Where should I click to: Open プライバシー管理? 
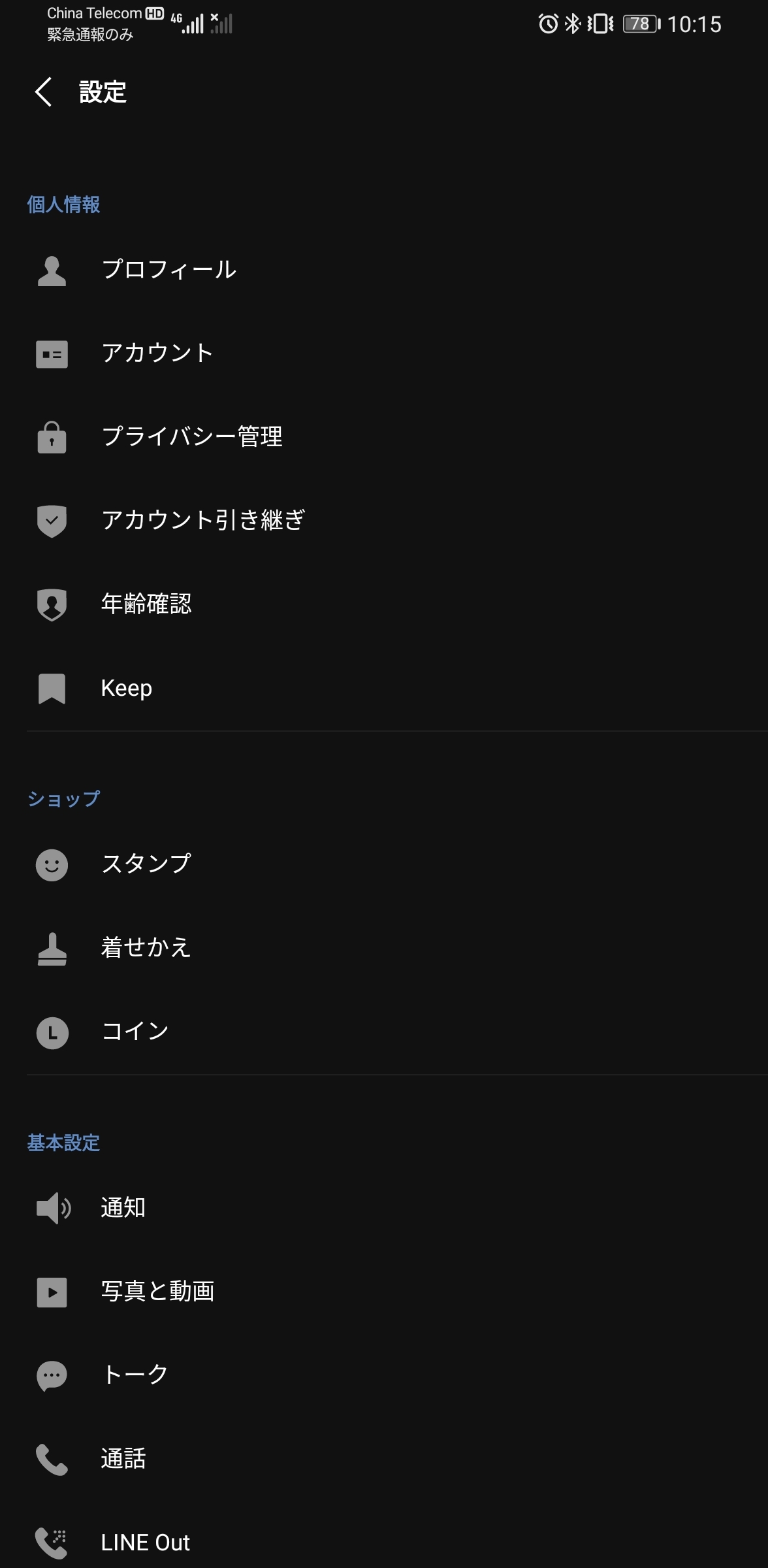(384, 437)
